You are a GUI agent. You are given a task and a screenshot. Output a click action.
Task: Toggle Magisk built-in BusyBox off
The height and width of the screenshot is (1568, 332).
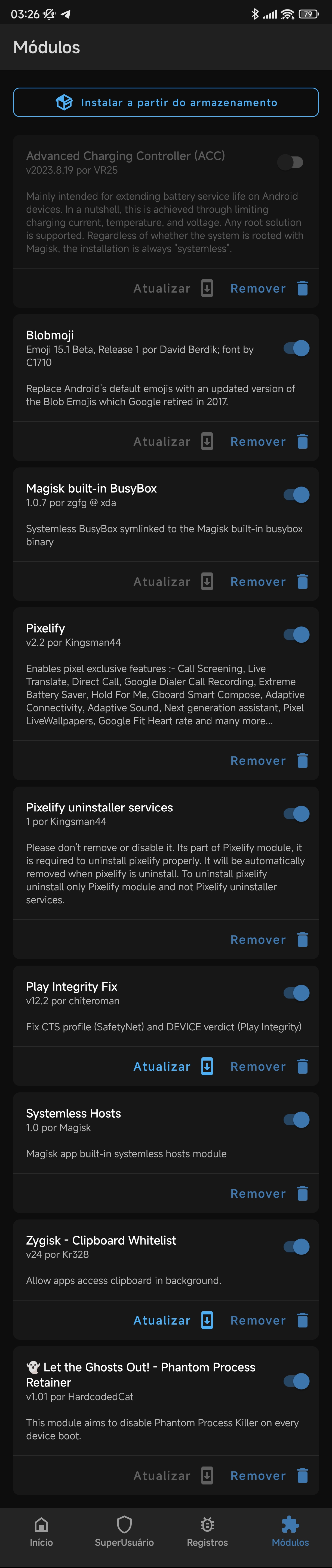pos(296,495)
